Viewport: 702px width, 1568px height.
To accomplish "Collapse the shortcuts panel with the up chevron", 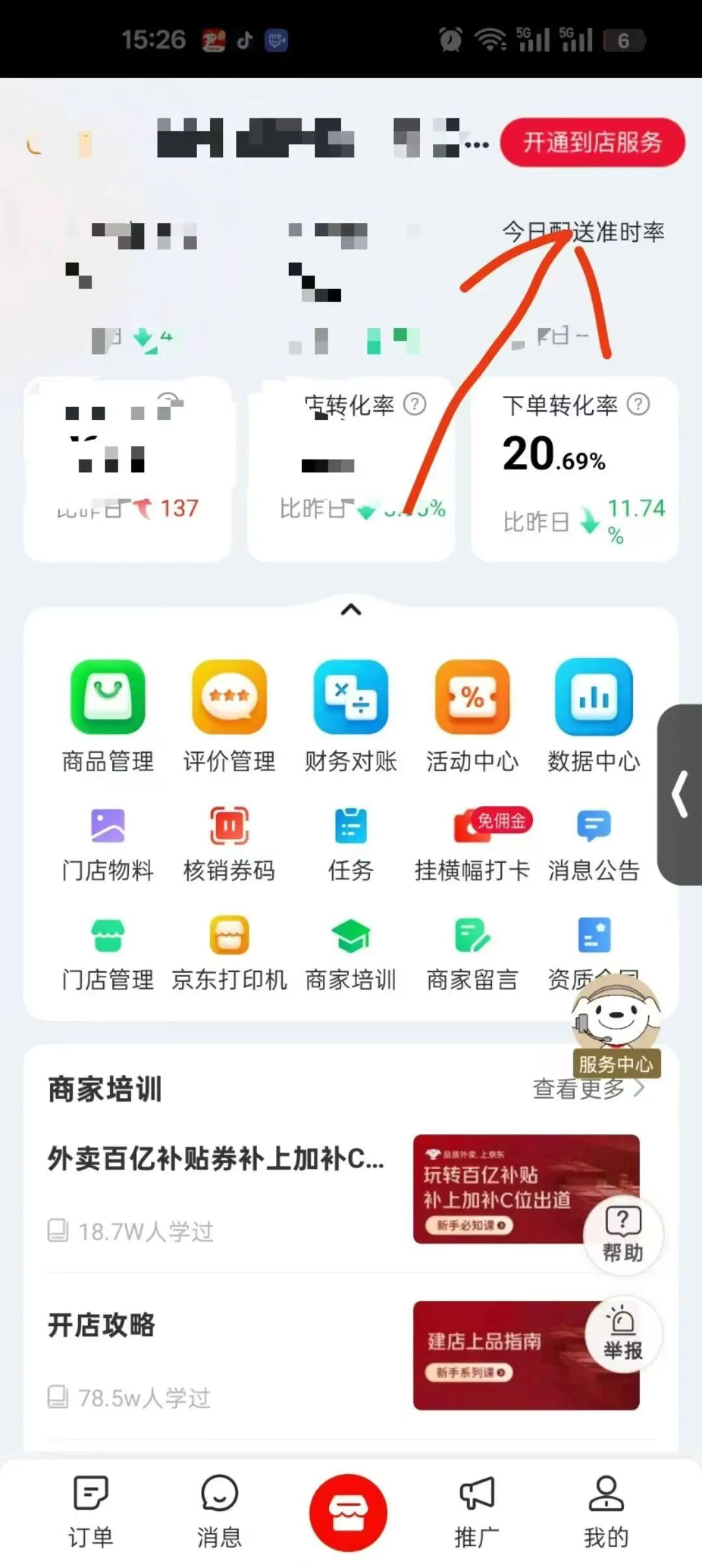I will pos(351,610).
